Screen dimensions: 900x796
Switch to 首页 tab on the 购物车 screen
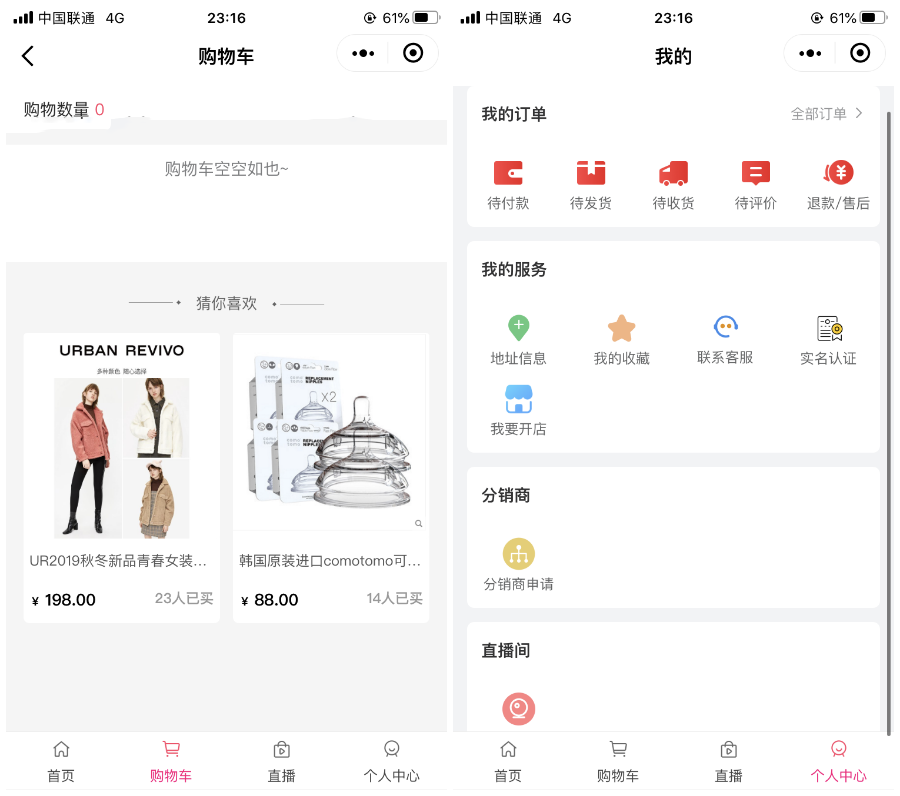61,762
